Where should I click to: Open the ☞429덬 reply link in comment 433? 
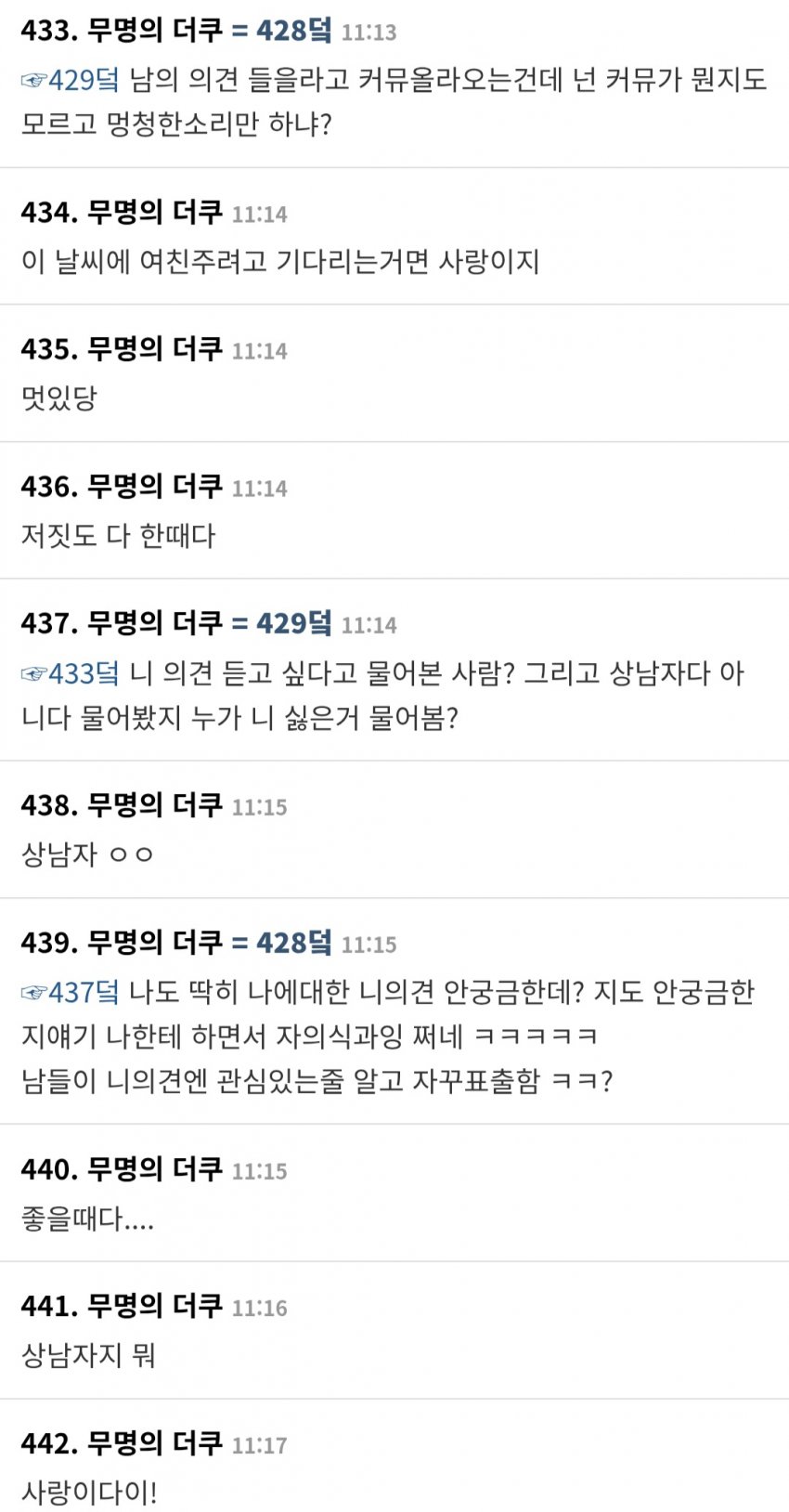[x=71, y=80]
